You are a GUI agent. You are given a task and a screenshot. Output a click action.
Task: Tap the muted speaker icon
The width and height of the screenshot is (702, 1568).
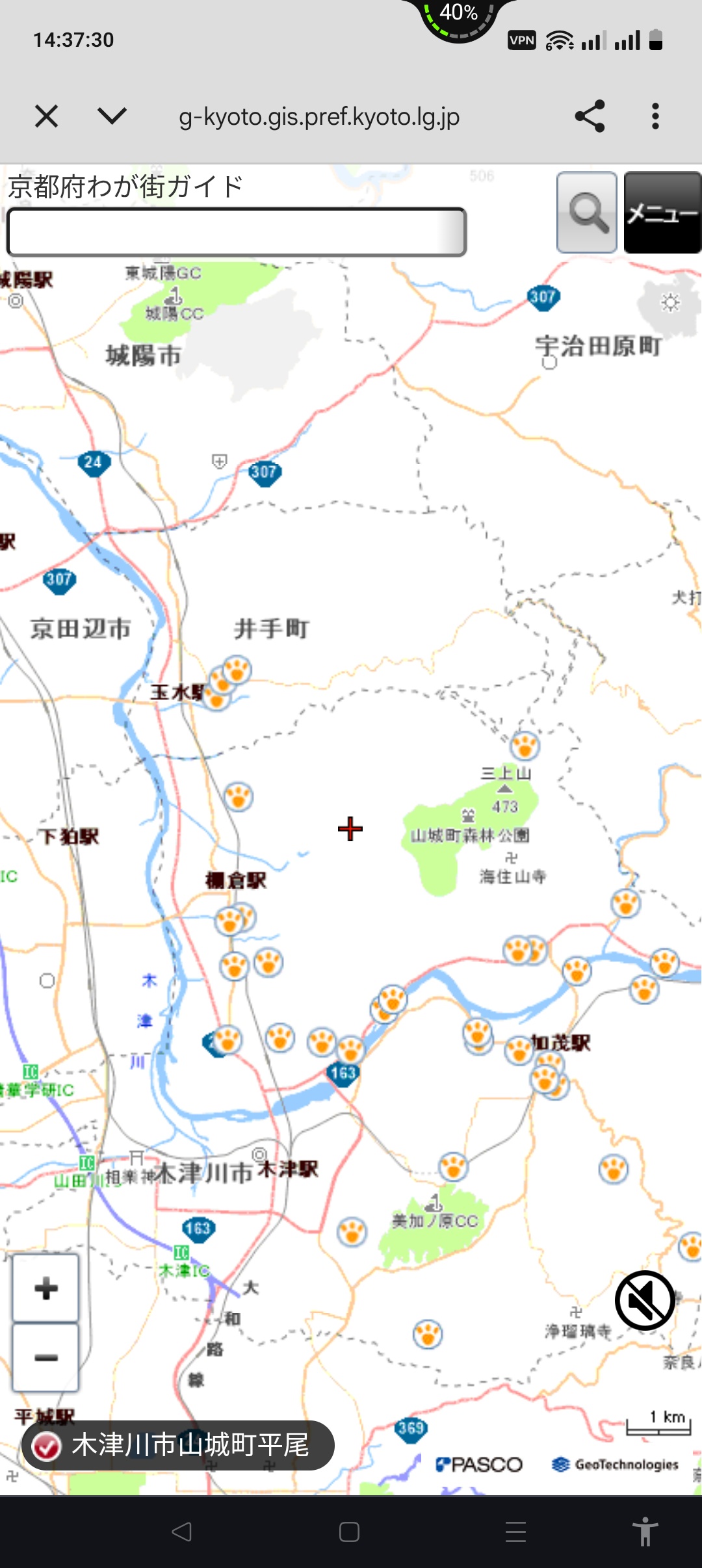pos(645,1301)
